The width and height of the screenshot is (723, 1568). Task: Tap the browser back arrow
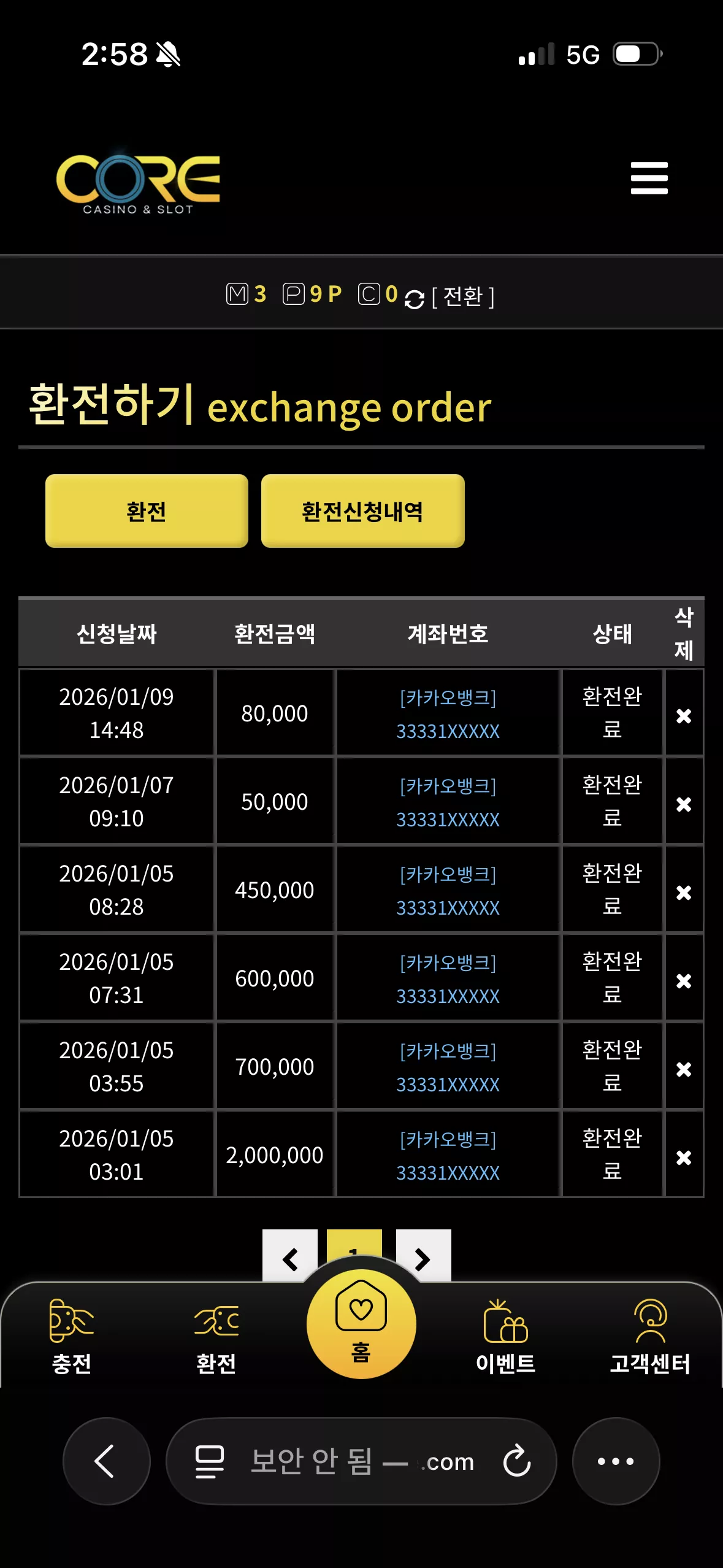pos(107,1461)
